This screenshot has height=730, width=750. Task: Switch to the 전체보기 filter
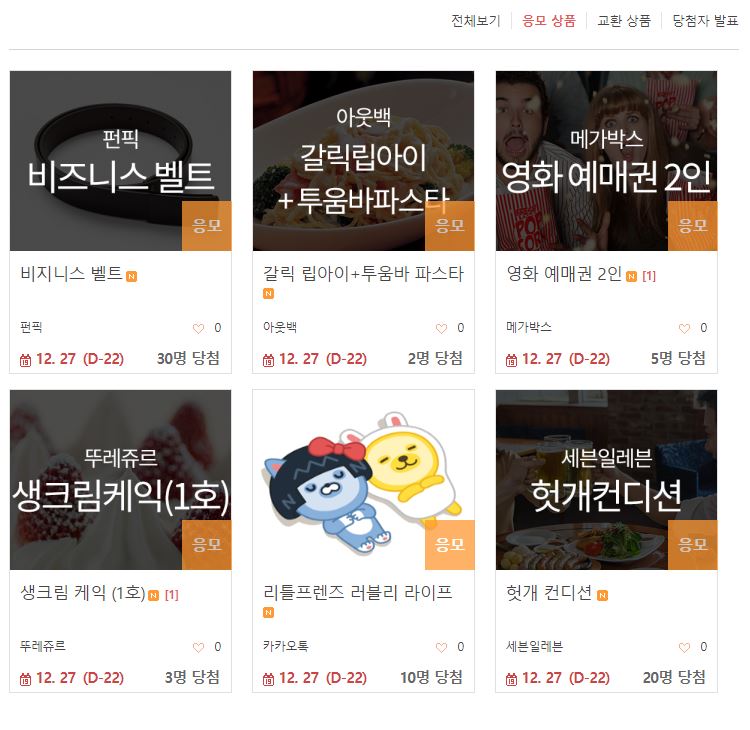(x=475, y=21)
